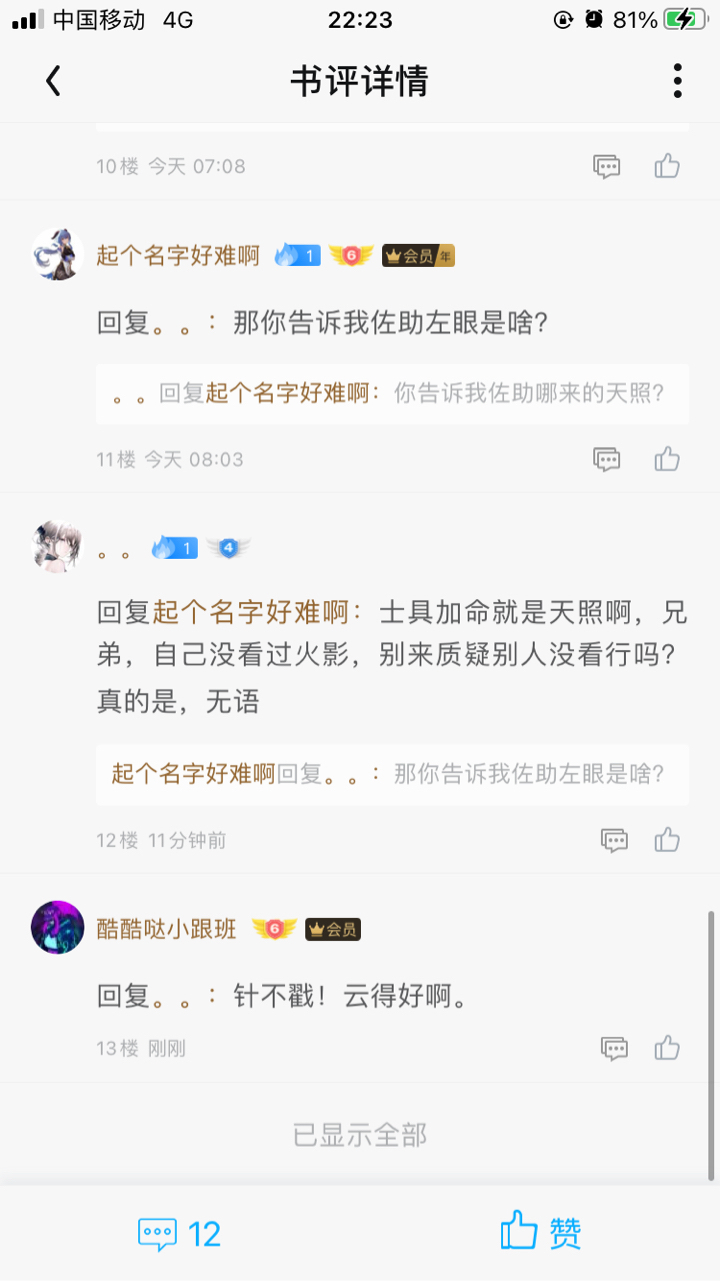Go back from the 书评详情 page

(54, 81)
